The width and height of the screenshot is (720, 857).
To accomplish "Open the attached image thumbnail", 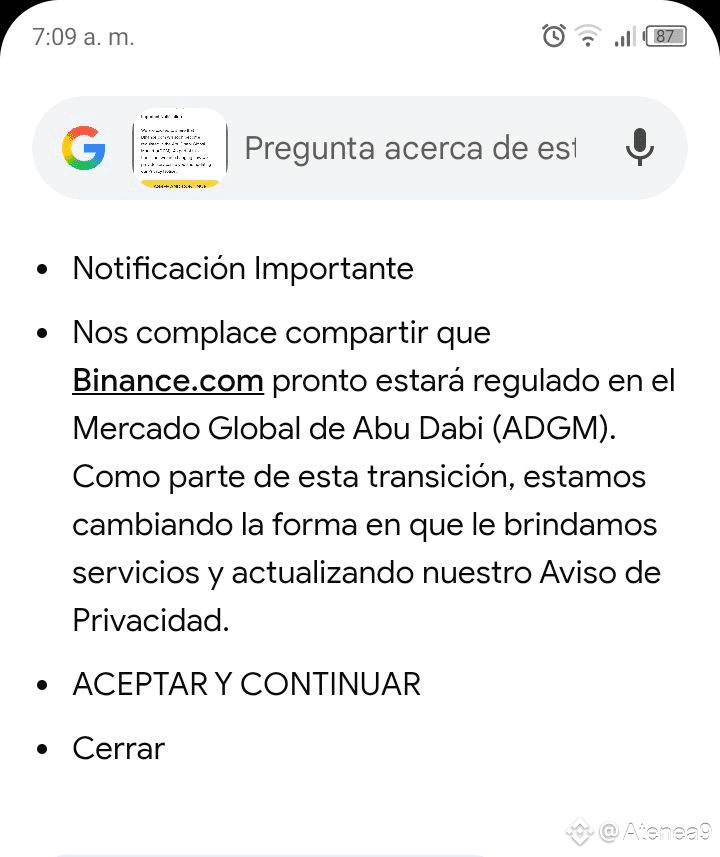I will pos(180,148).
